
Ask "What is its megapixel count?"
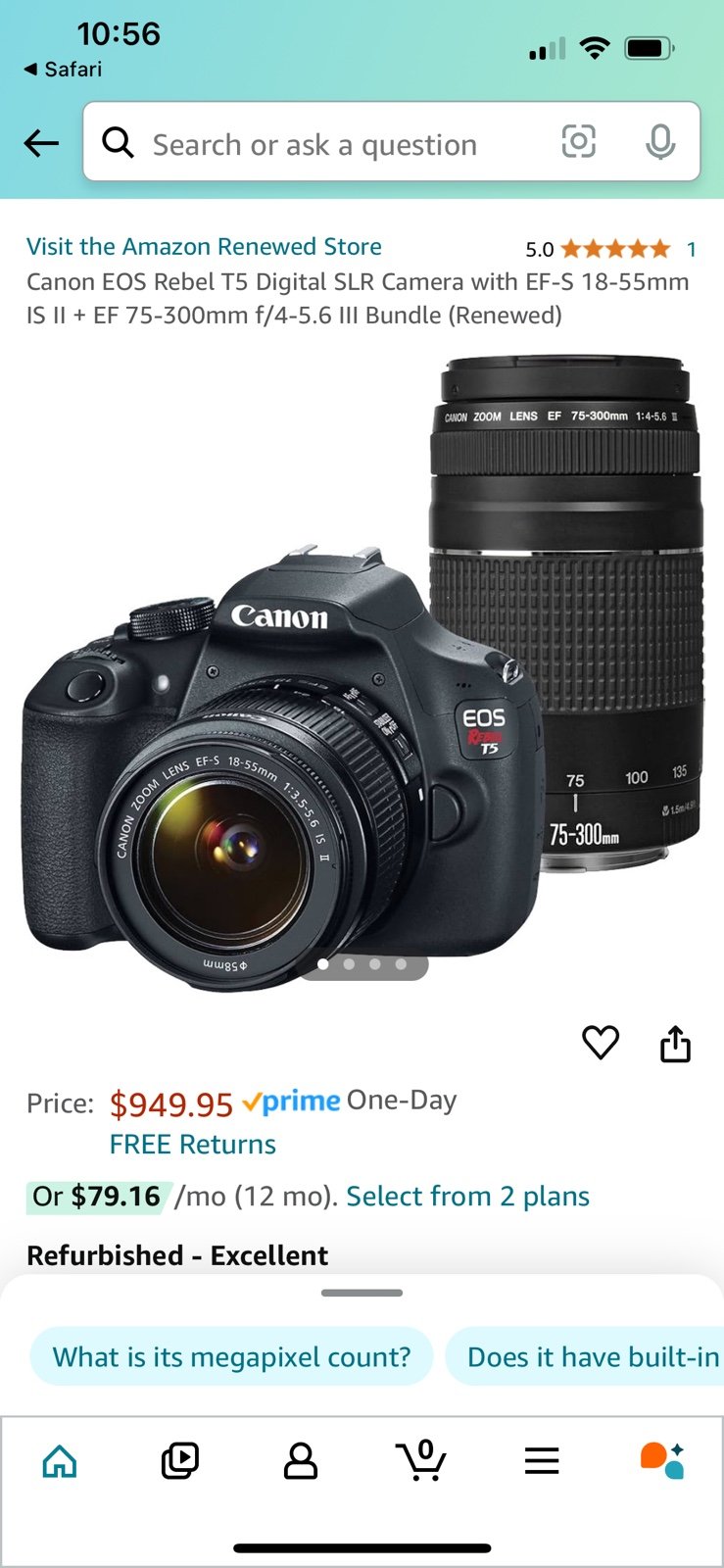click(231, 1357)
